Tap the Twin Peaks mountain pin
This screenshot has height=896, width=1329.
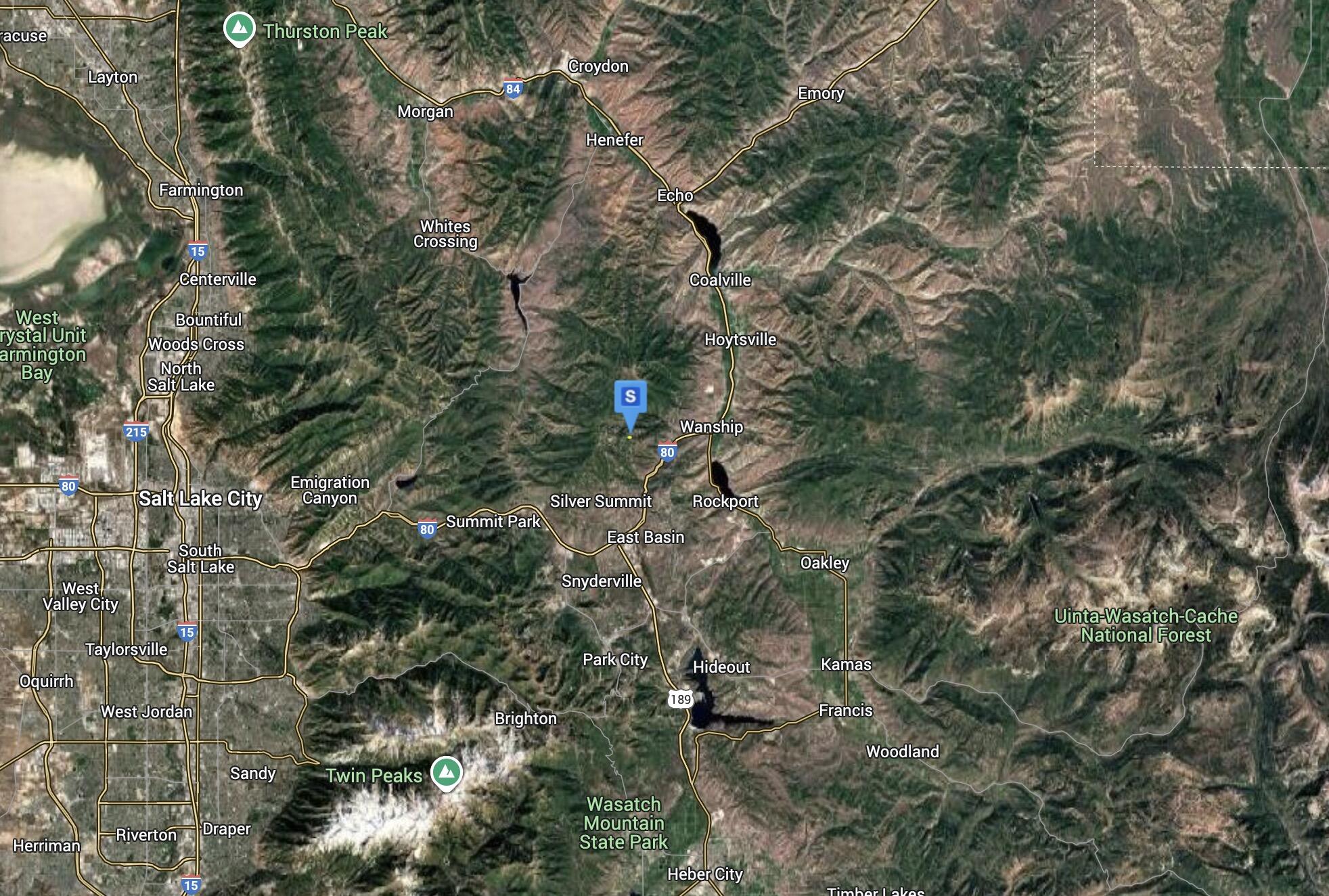click(446, 772)
